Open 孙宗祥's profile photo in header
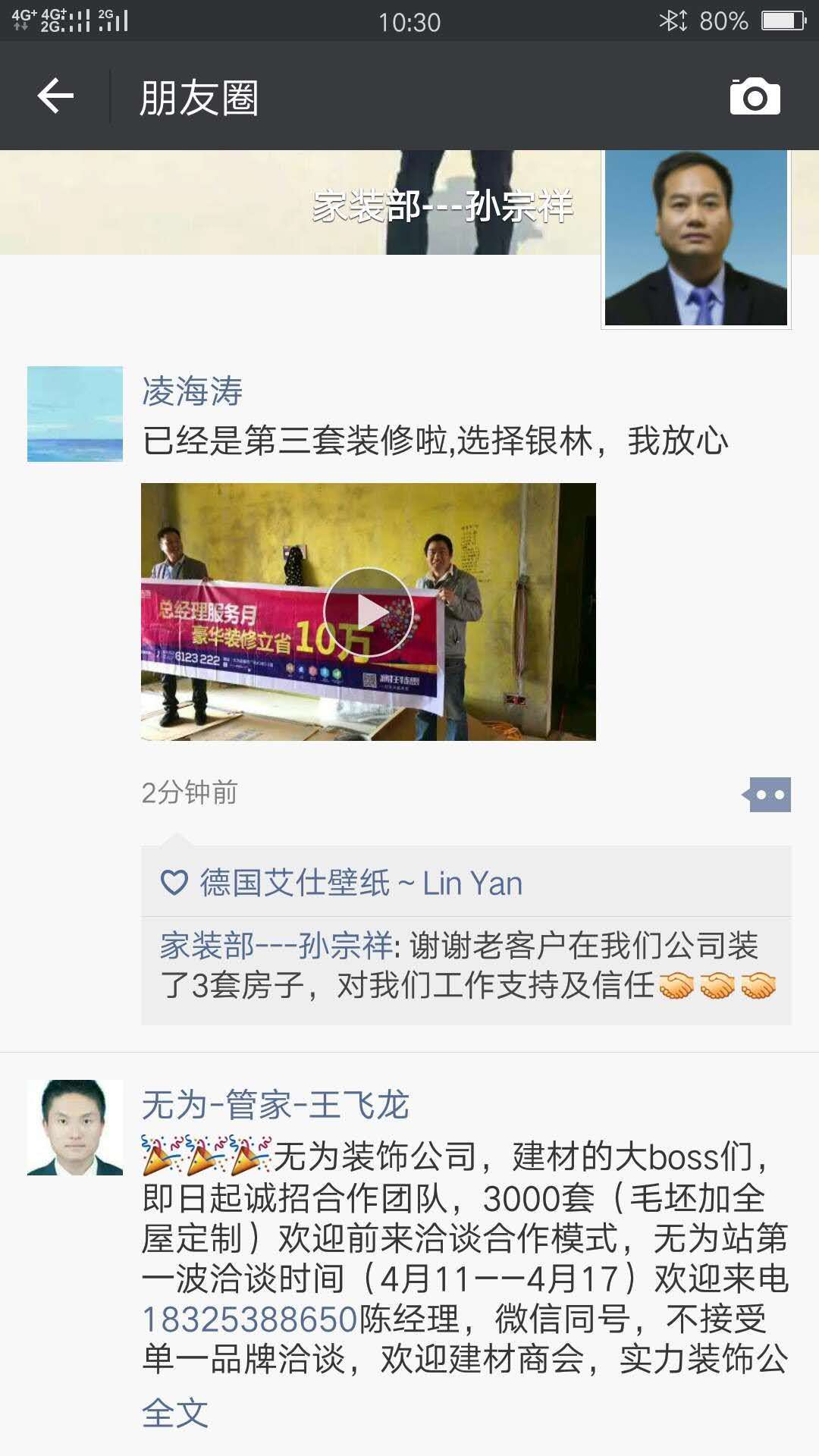This screenshot has height=1456, width=819. pos(695,239)
